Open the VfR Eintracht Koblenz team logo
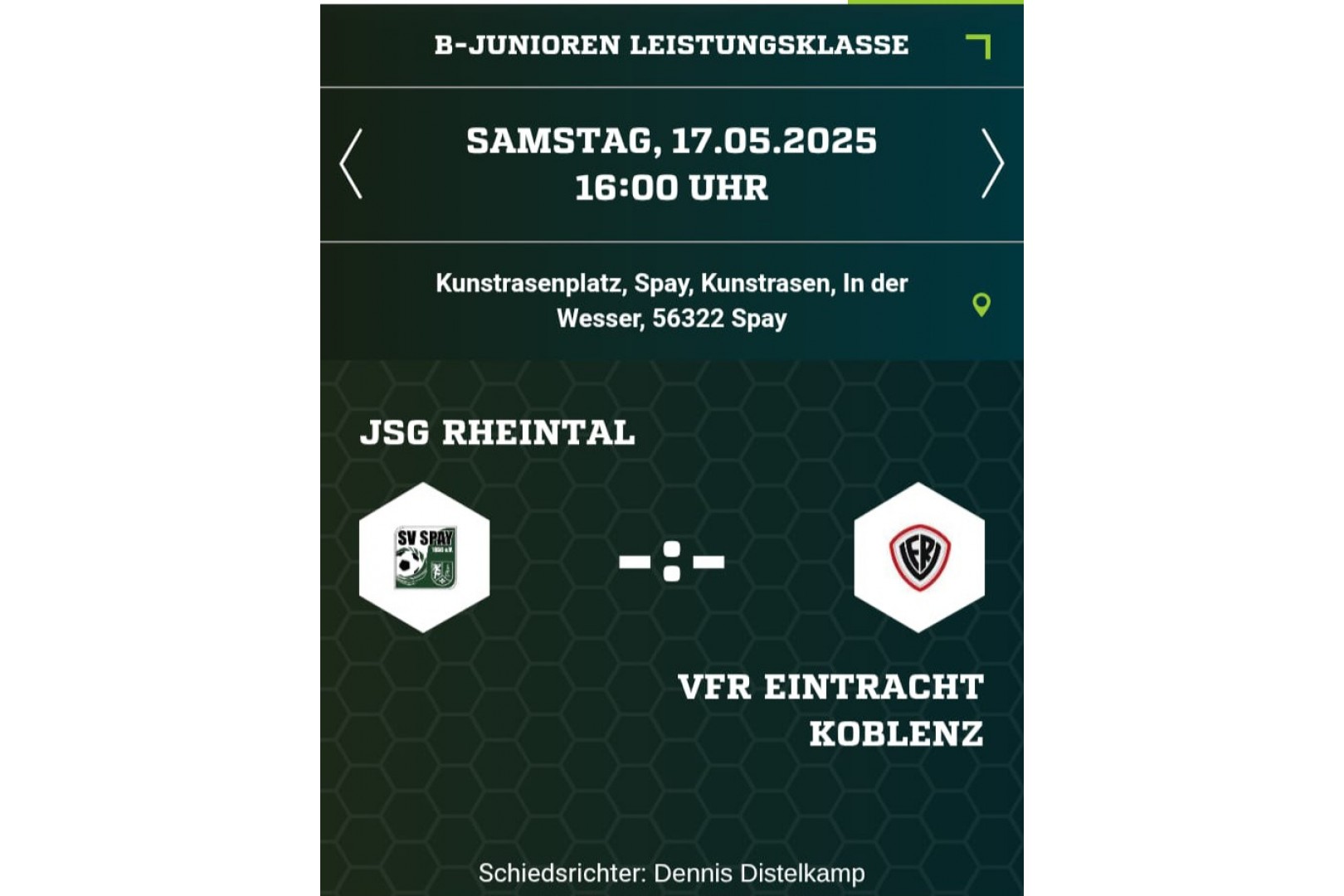 tap(919, 558)
